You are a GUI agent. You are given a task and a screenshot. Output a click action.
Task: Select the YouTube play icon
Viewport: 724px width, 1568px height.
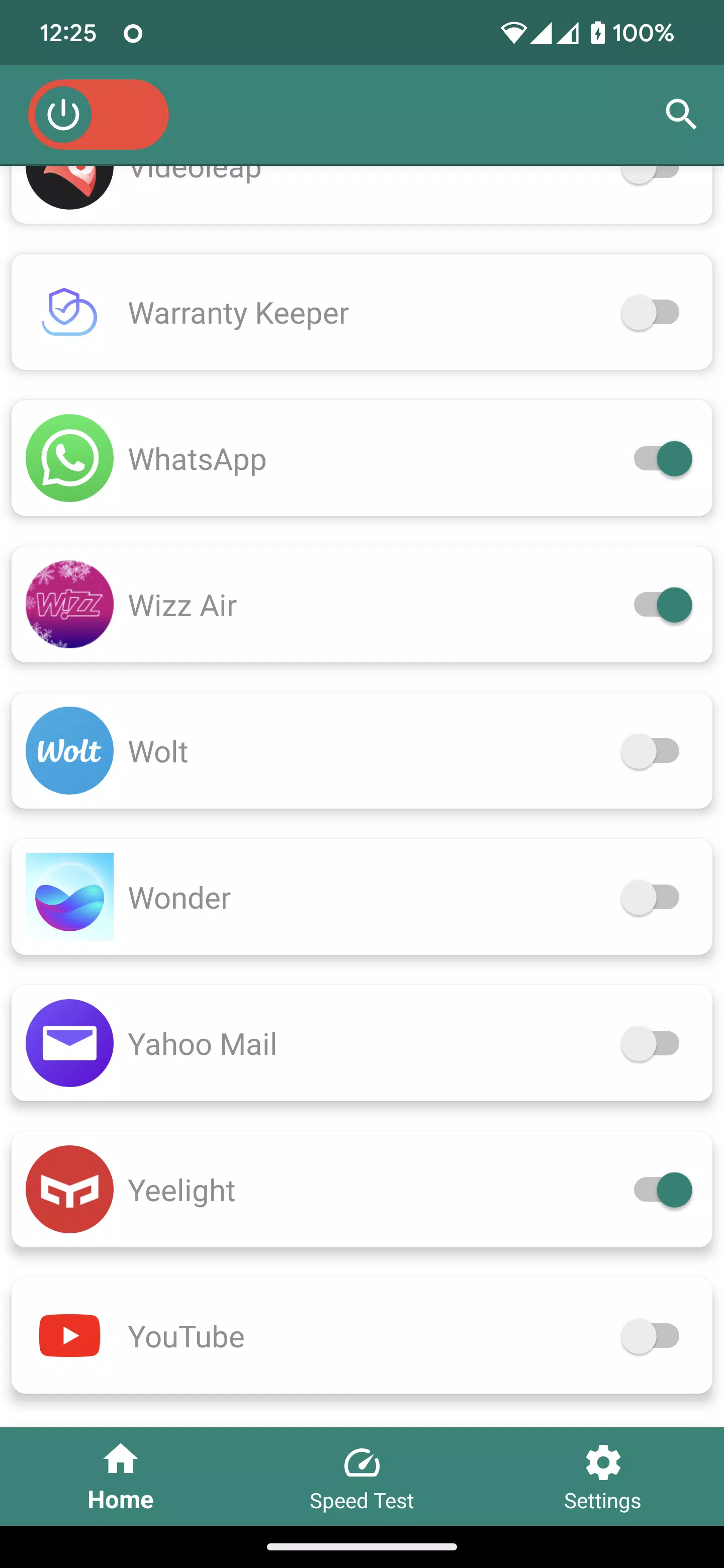tap(69, 1336)
